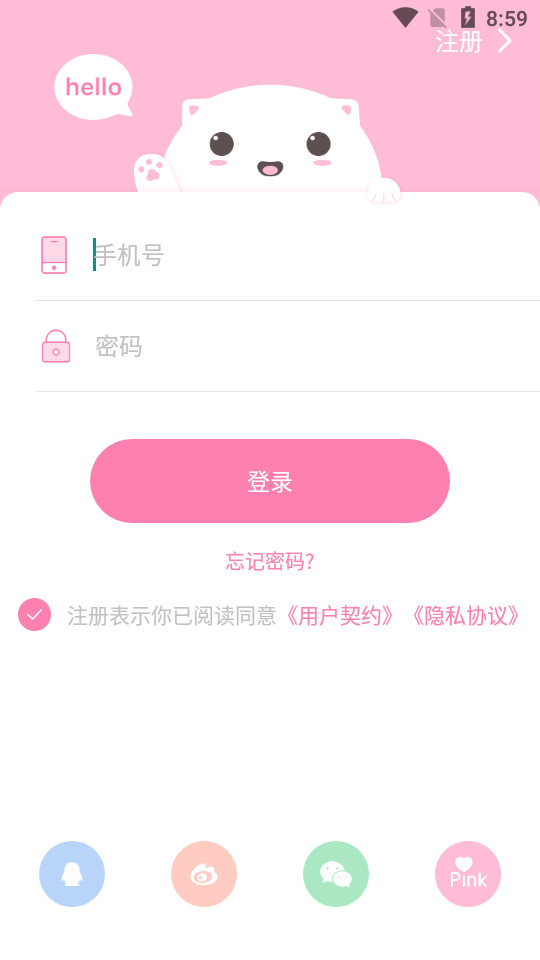Choose WeChat login icon
The image size is (540, 960).
click(336, 874)
